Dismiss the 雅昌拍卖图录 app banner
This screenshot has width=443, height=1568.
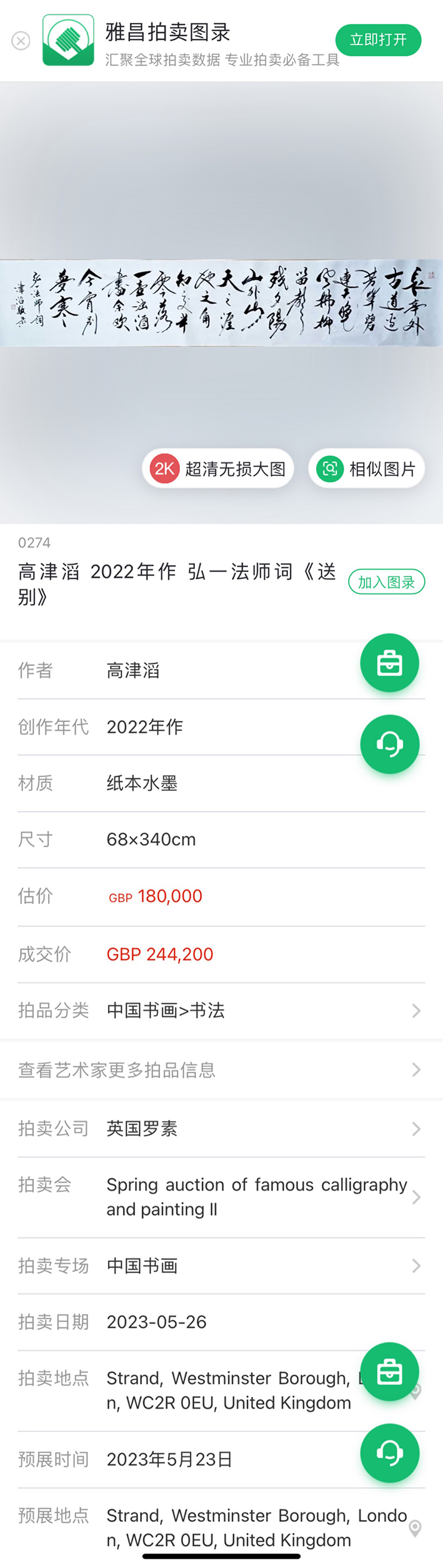point(21,41)
